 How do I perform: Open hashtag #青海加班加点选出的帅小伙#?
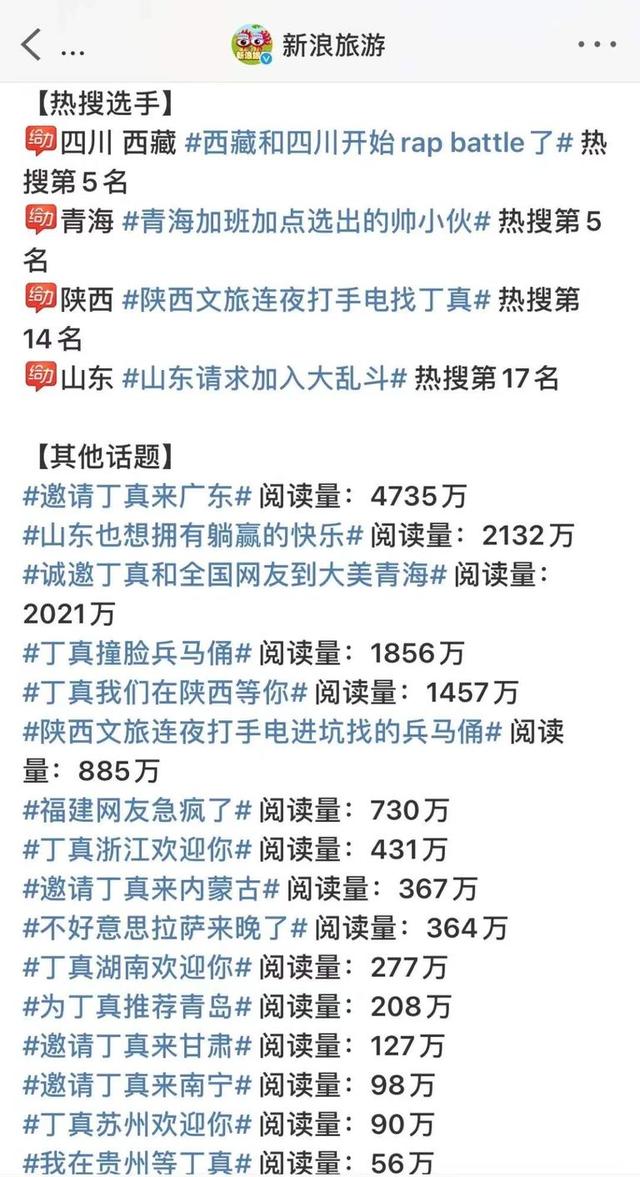306,221
